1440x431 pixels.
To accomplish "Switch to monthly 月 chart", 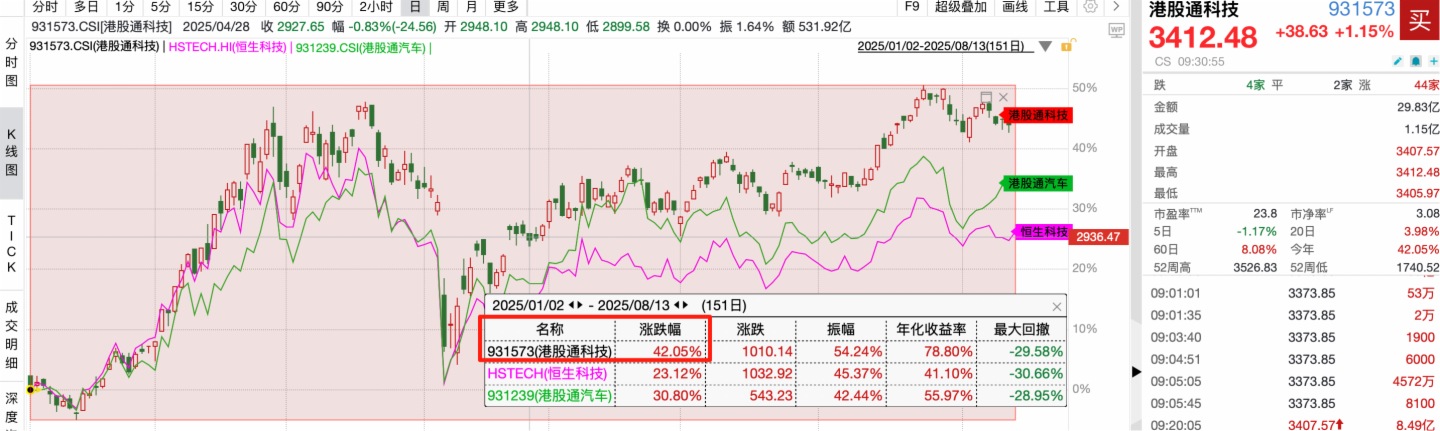I will click(x=471, y=6).
